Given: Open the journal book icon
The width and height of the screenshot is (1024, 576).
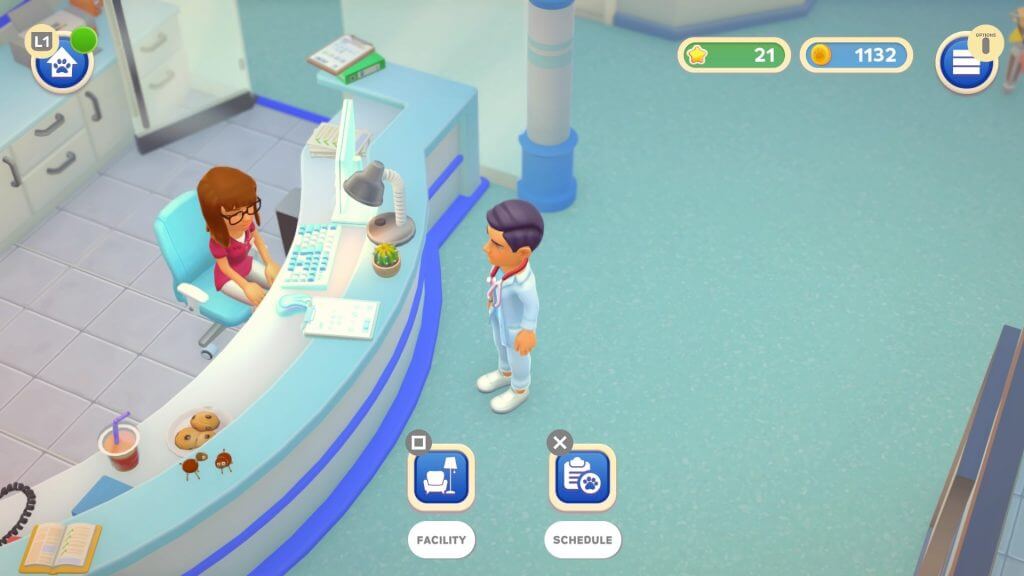Looking at the screenshot, I should pyautogui.click(x=60, y=548).
